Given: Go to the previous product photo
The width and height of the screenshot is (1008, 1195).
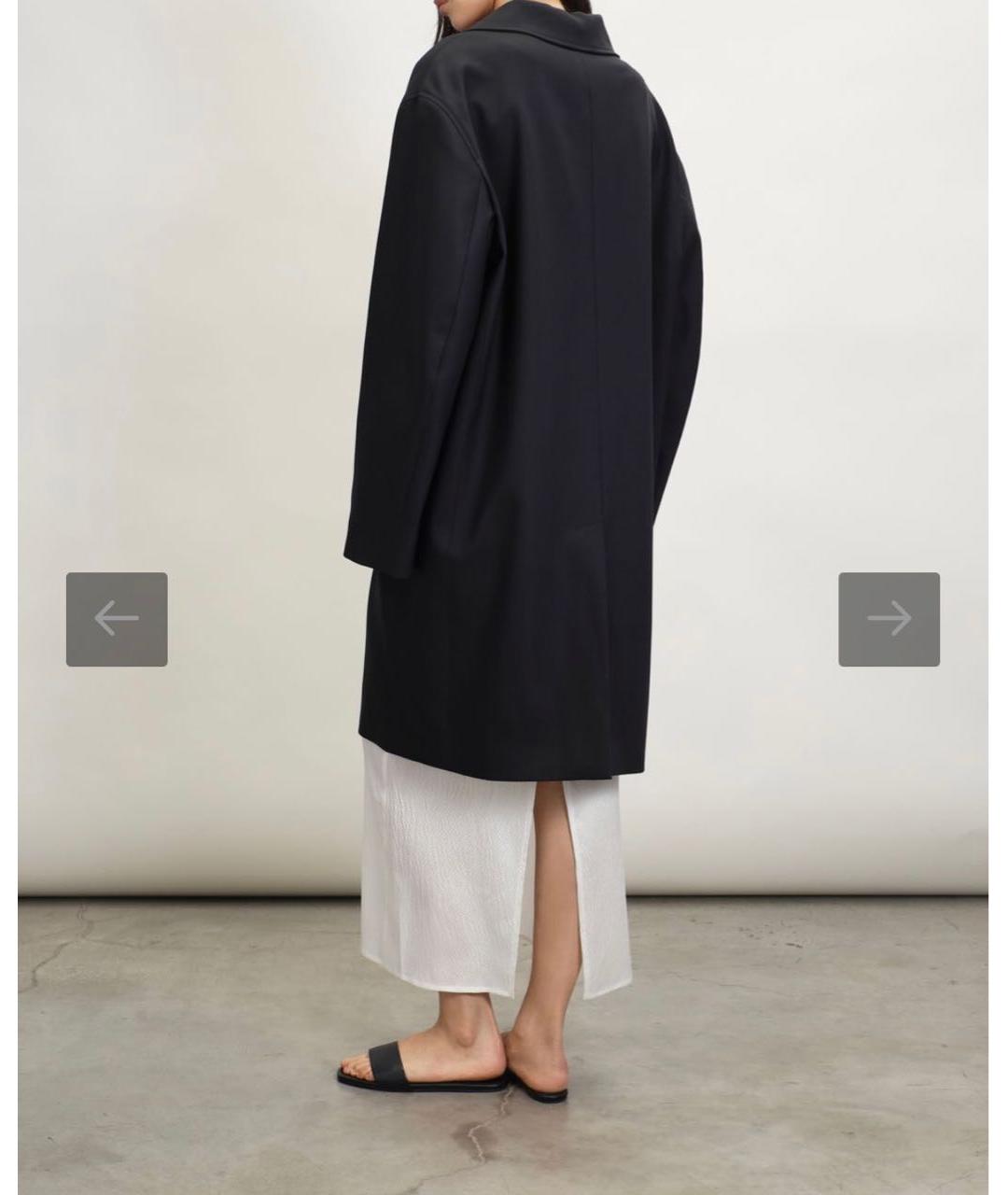Looking at the screenshot, I should coord(117,619).
